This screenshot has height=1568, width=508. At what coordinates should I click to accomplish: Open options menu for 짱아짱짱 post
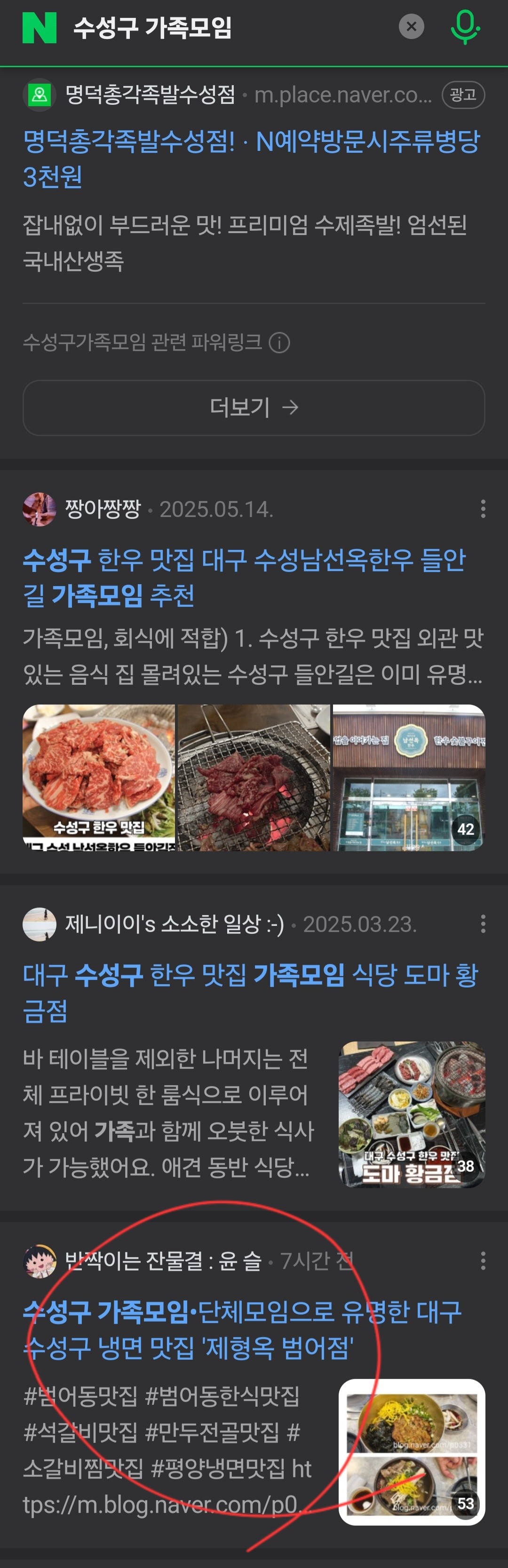(483, 509)
